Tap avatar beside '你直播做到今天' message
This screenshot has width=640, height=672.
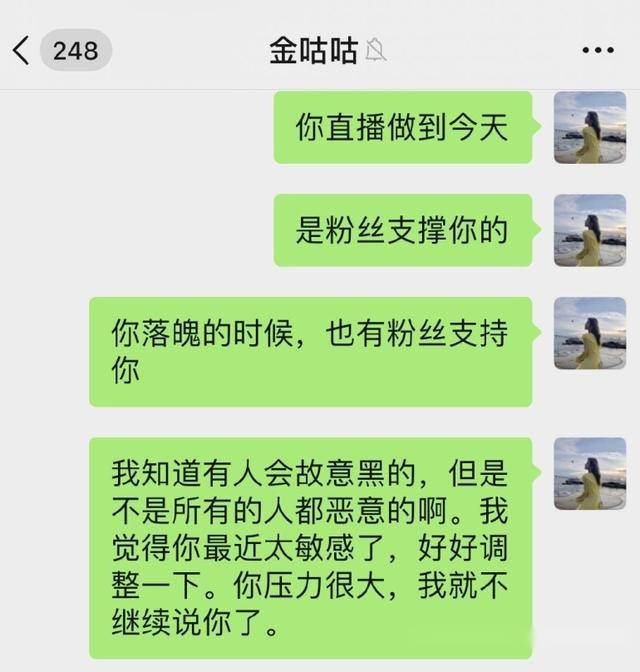[590, 128]
